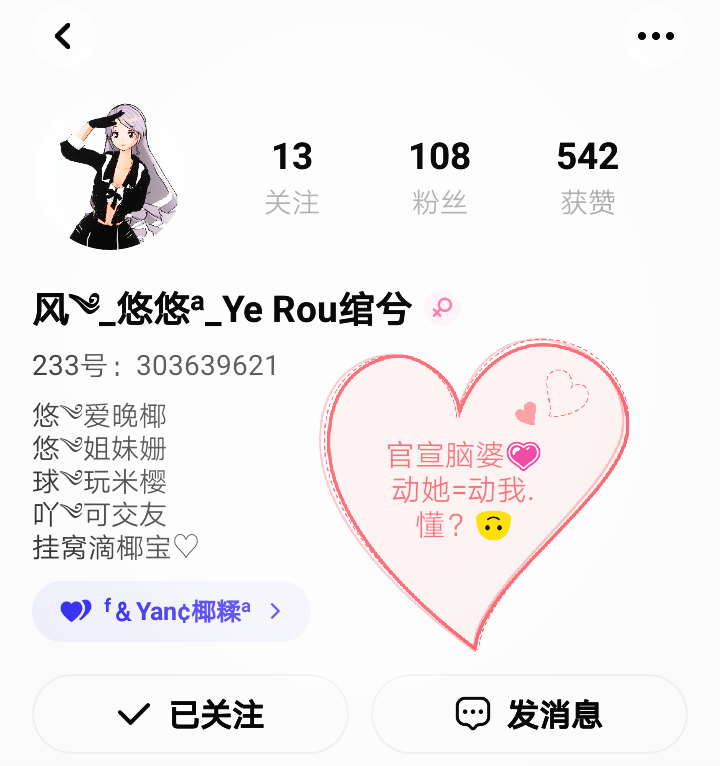View the profile avatar picture
The width and height of the screenshot is (720, 766).
pos(111,175)
